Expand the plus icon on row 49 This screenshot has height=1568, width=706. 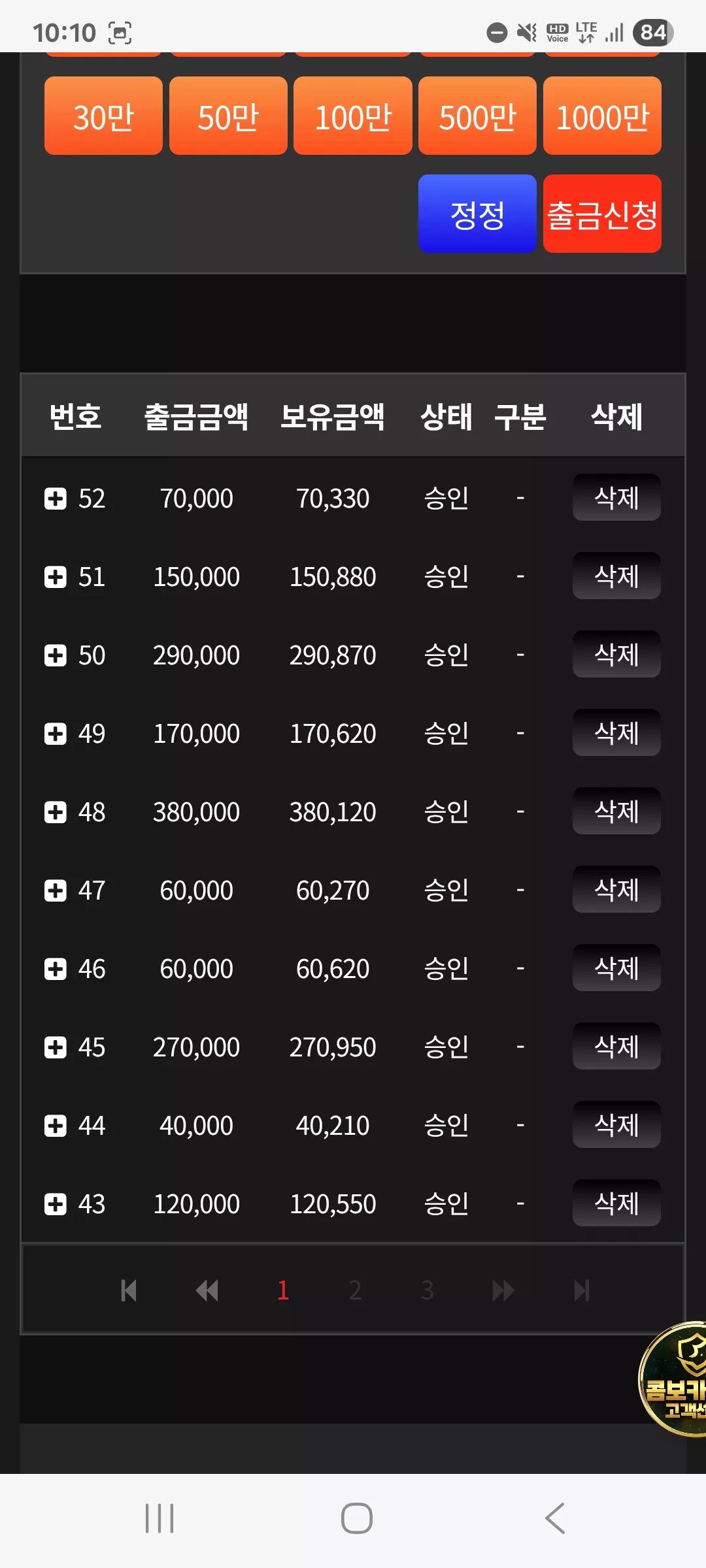[56, 734]
